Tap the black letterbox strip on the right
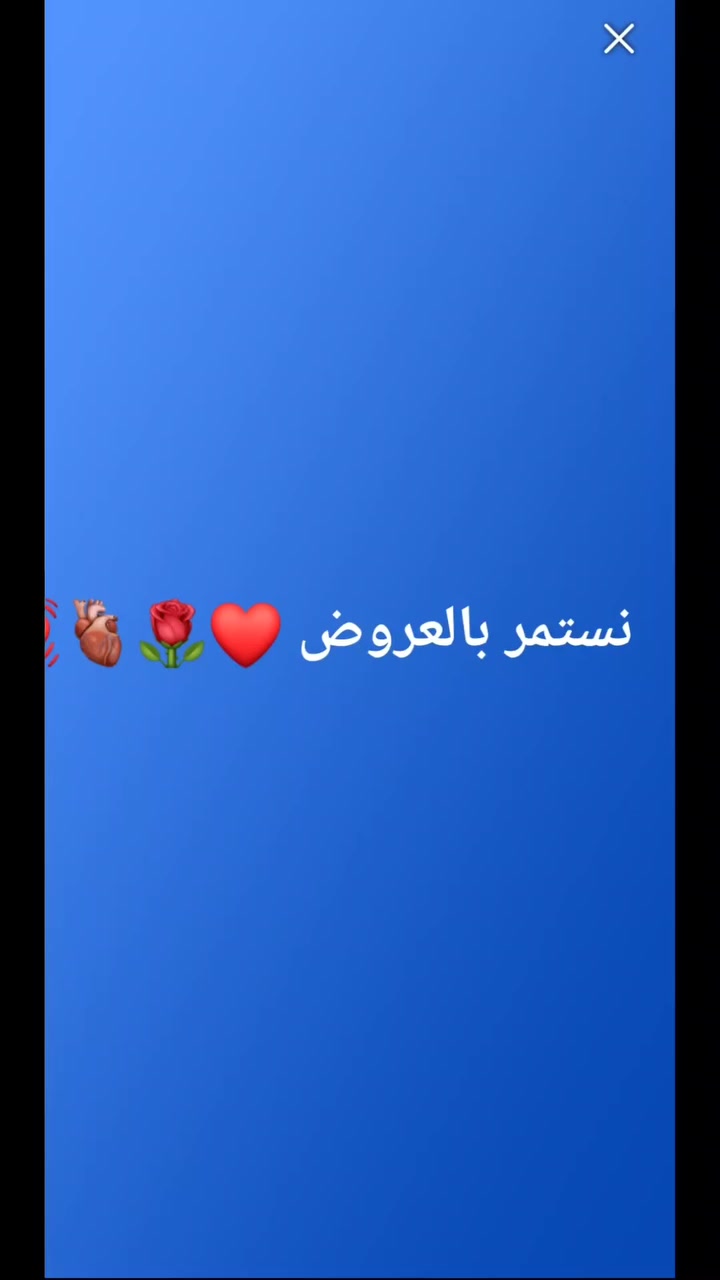720x1280 pixels. [700, 640]
